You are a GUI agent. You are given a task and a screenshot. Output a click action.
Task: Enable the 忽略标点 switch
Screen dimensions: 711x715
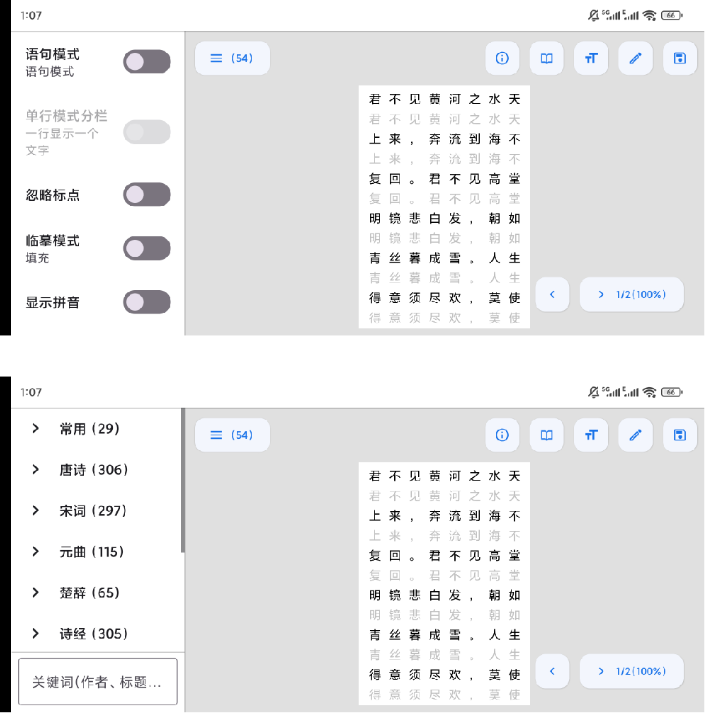click(x=147, y=195)
